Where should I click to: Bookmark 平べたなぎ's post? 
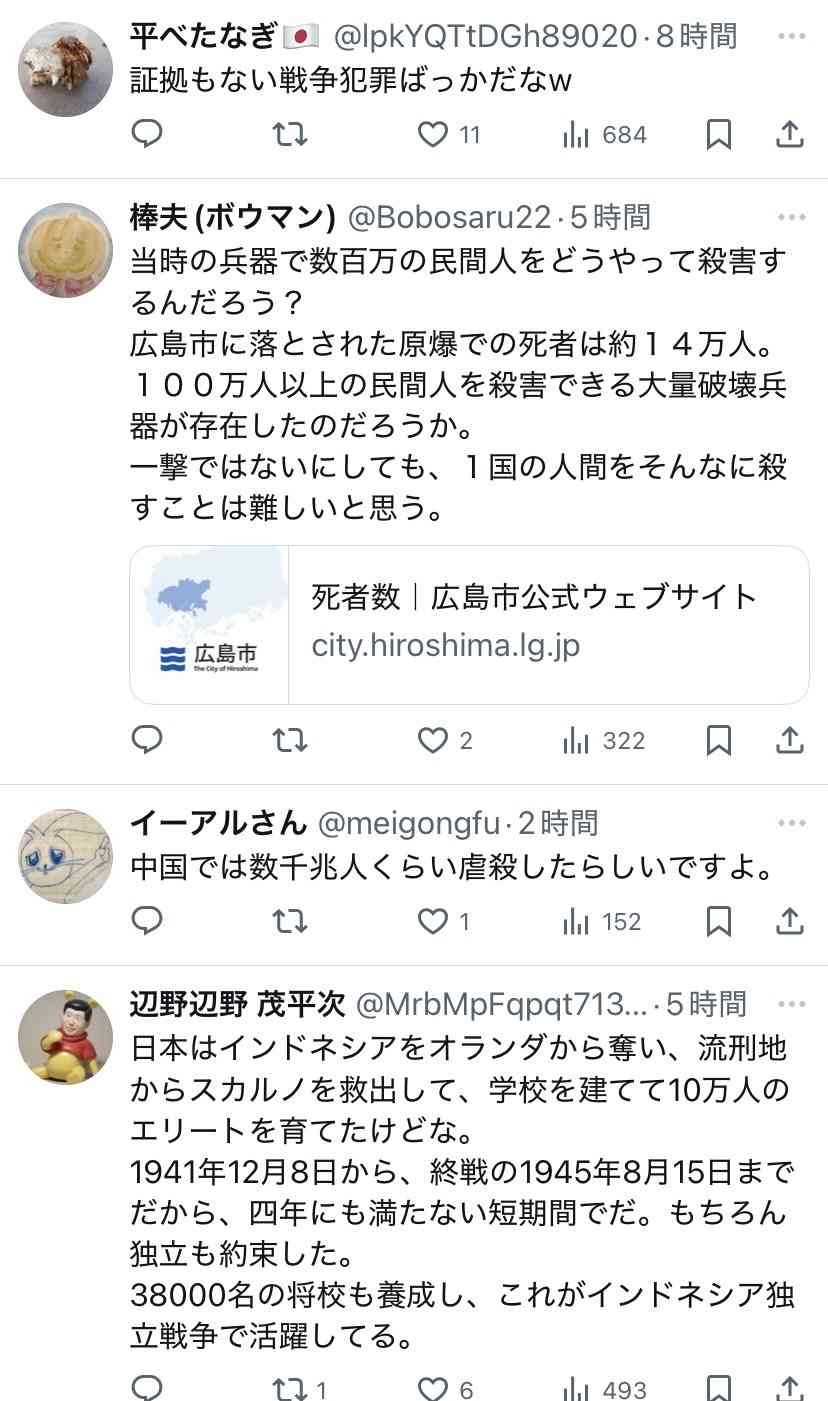point(718,135)
